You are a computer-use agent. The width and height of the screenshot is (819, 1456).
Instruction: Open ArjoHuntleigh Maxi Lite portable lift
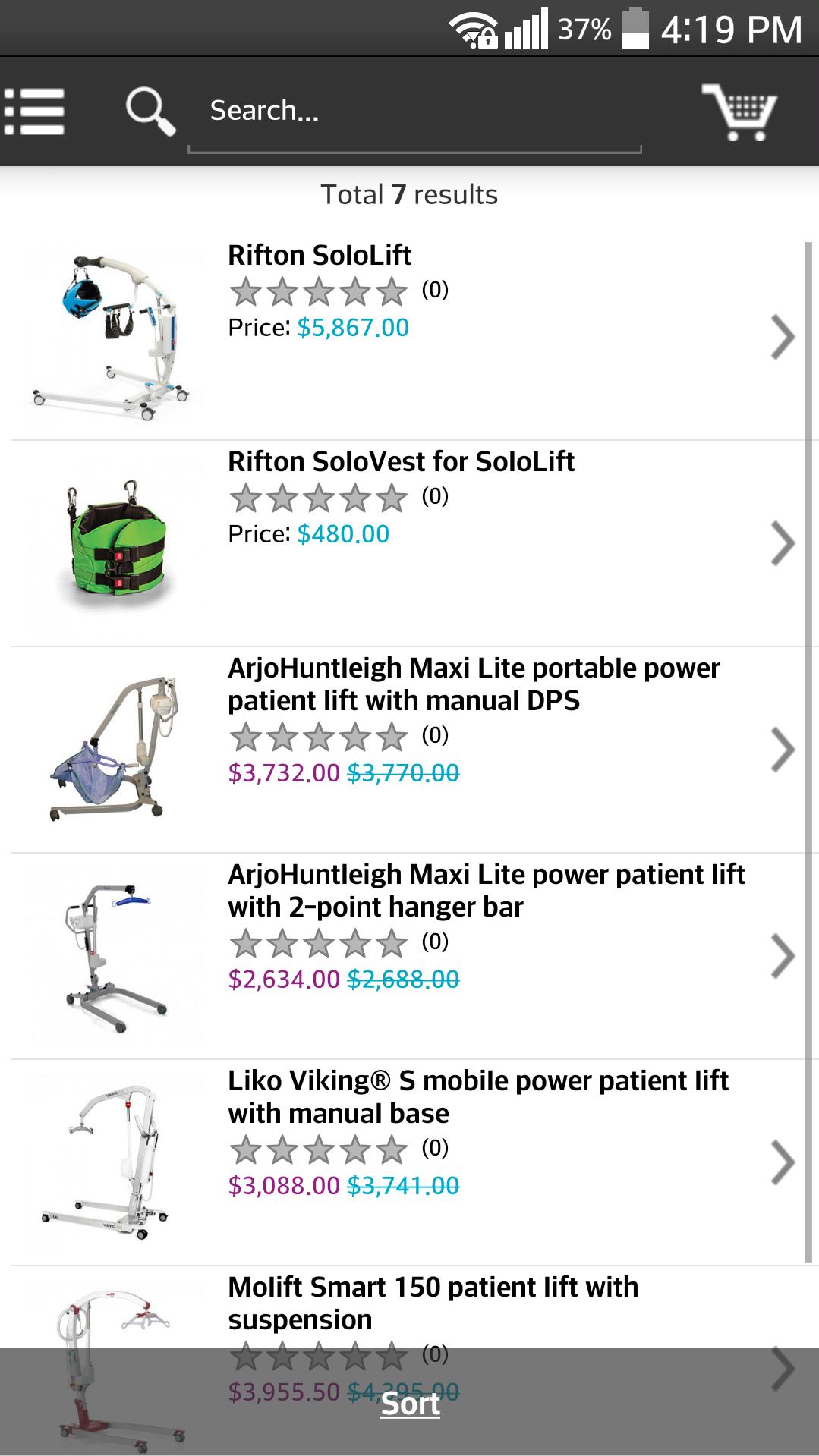coord(473,684)
